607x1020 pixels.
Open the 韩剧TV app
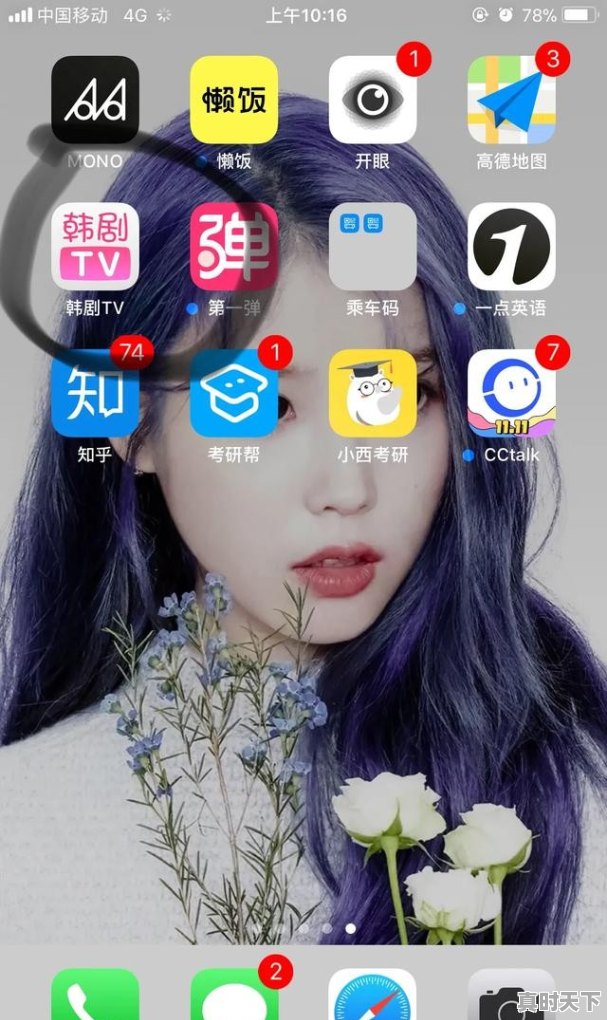[x=95, y=247]
